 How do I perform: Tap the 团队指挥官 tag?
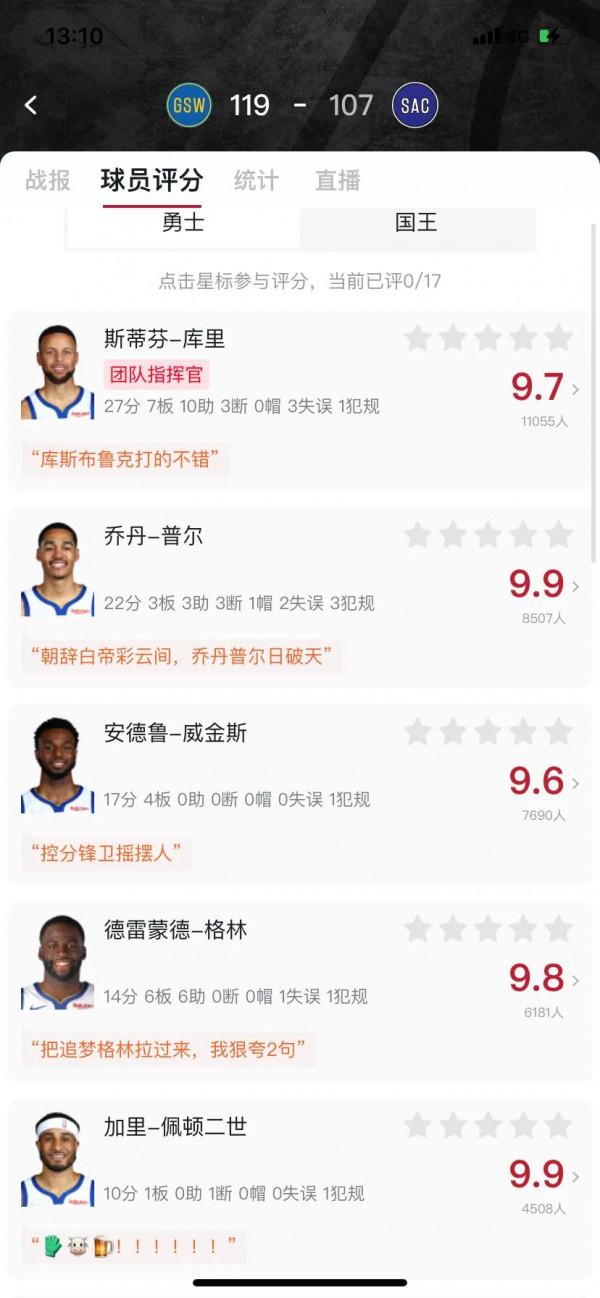tap(156, 375)
